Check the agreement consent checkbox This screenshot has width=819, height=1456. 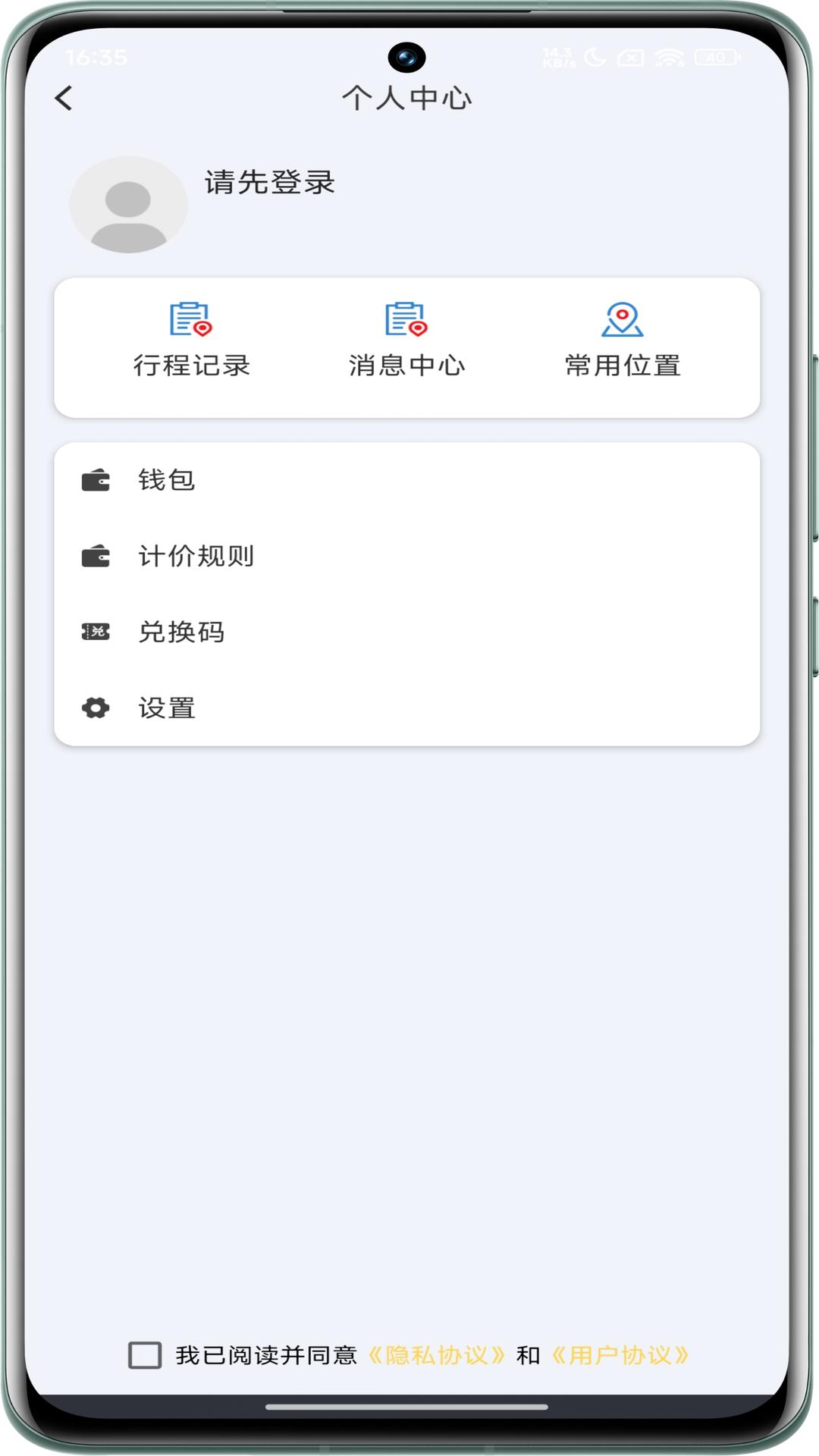pos(145,1354)
